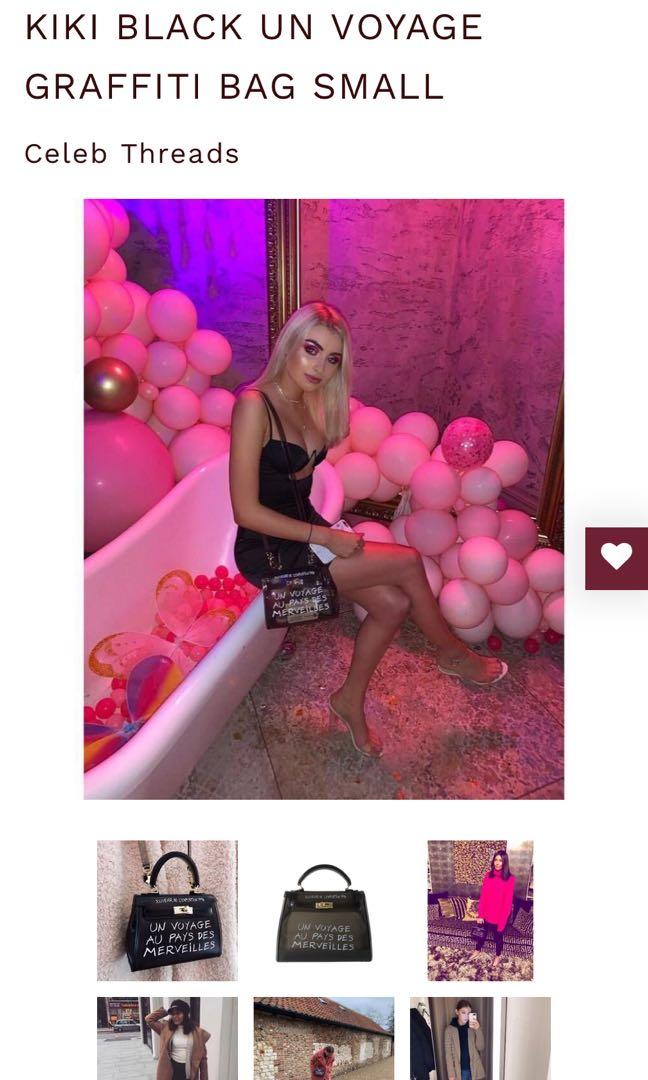View thumbnail of woman in pink sweater

click(480, 910)
